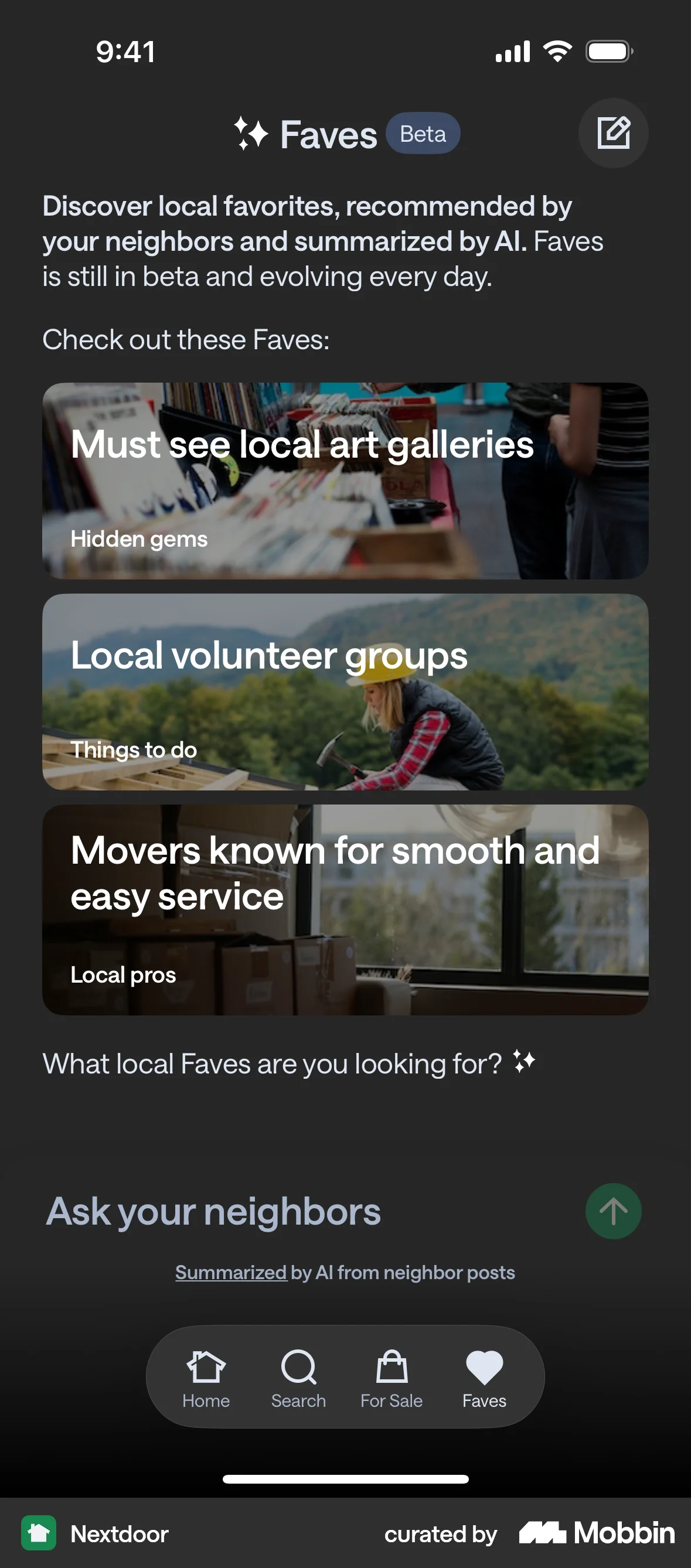Open the compose new post icon

click(613, 132)
